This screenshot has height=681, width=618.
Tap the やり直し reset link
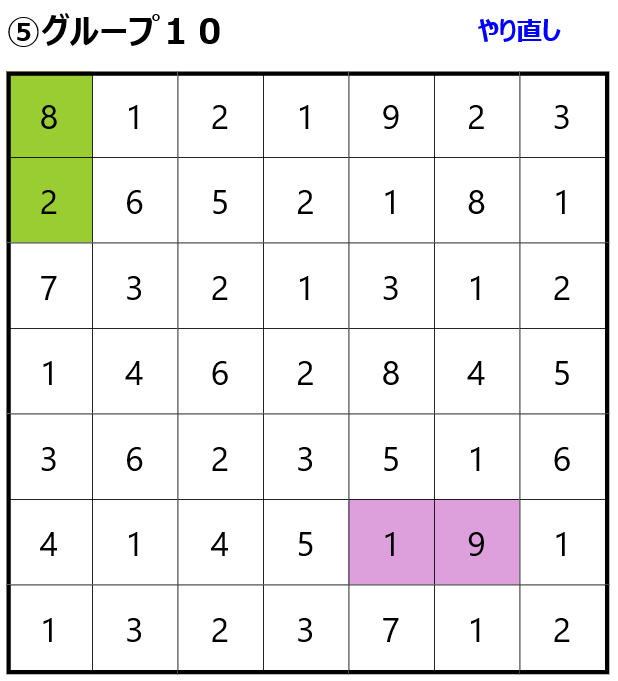519,31
